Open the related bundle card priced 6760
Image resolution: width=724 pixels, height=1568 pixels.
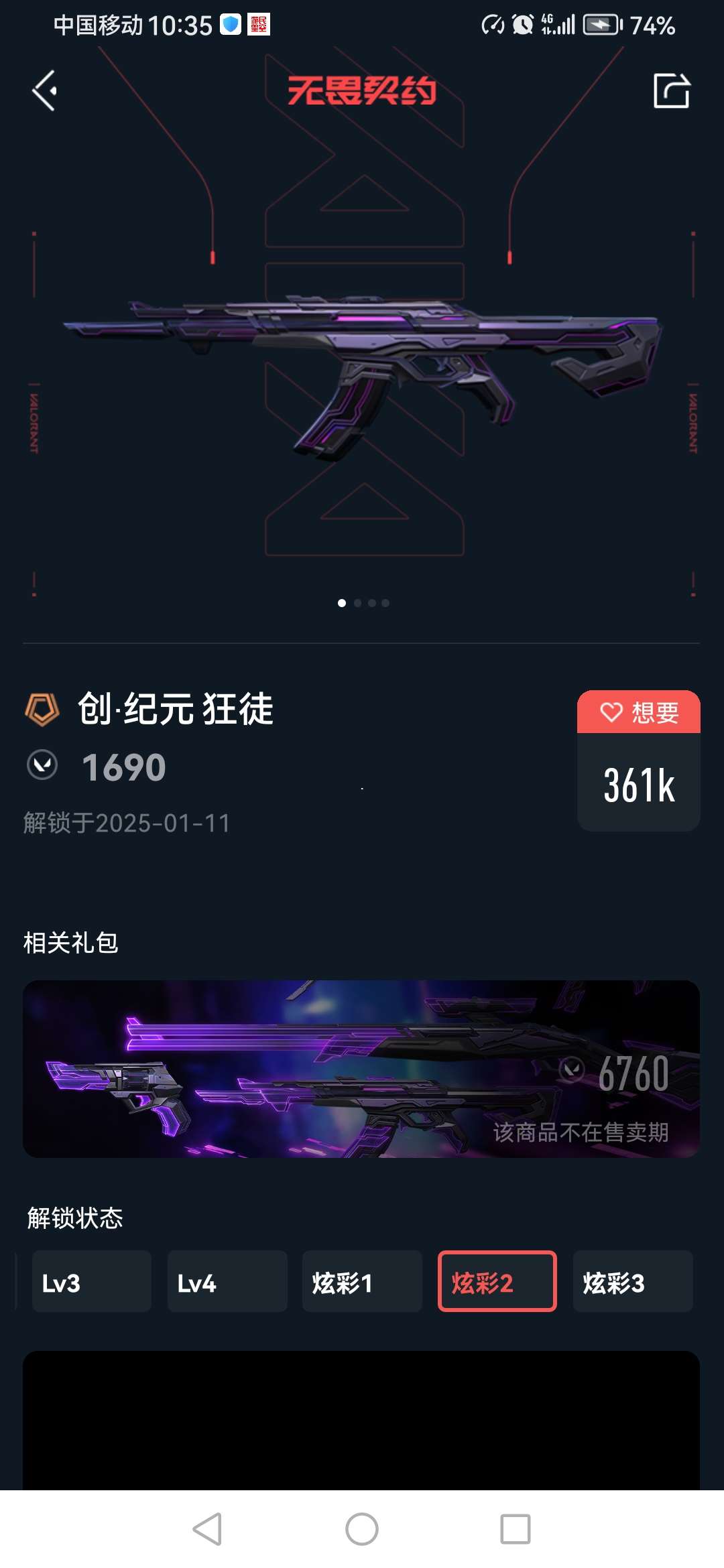pyautogui.click(x=361, y=1069)
